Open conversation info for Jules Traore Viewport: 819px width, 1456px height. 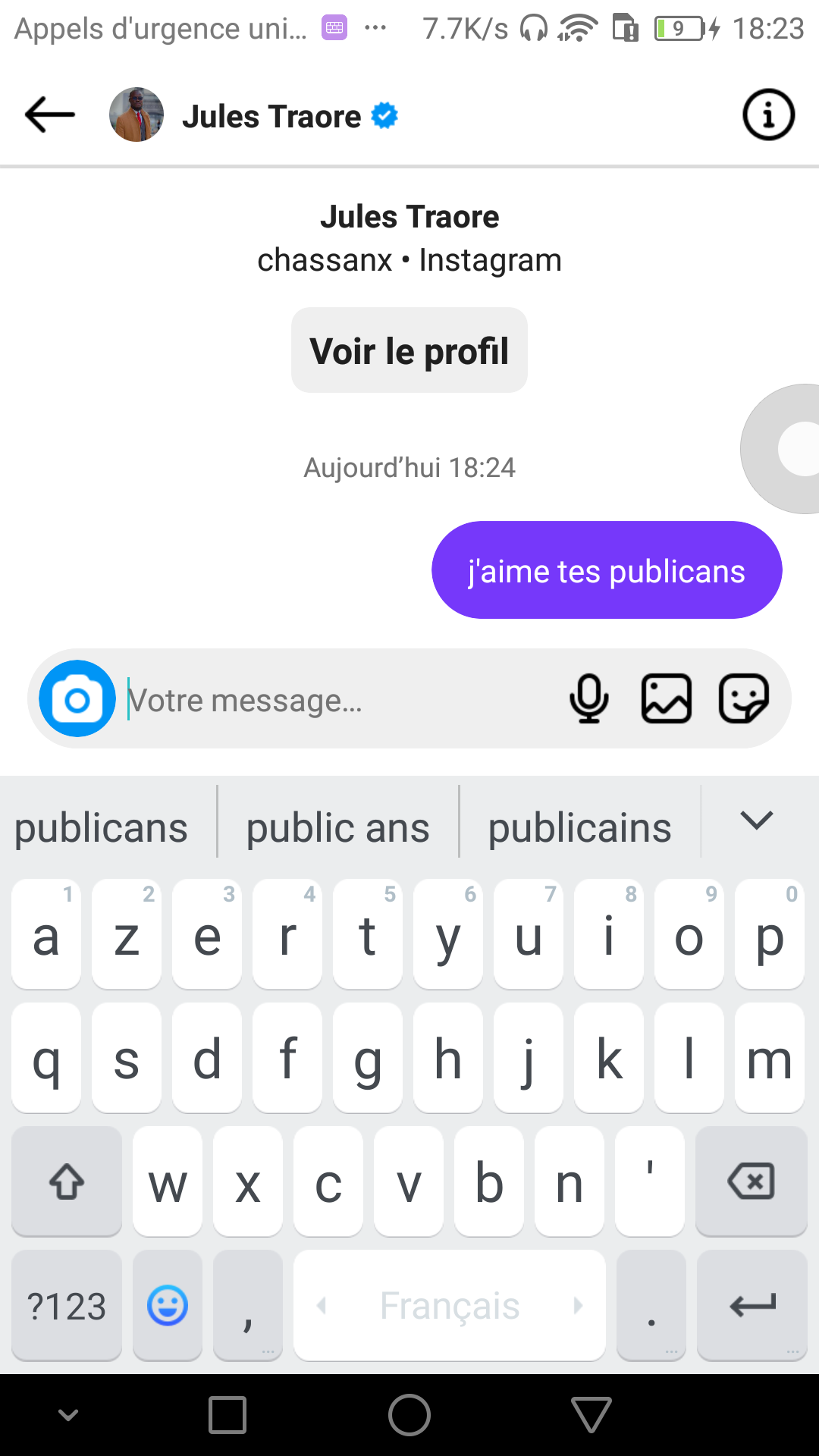(767, 115)
